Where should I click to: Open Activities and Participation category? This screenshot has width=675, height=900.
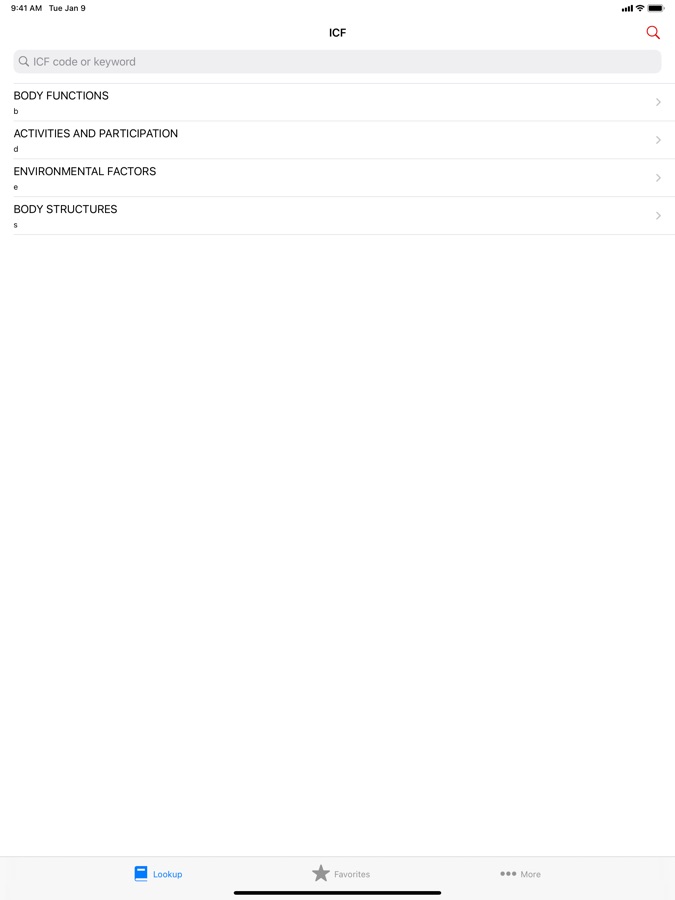[x=337, y=140]
